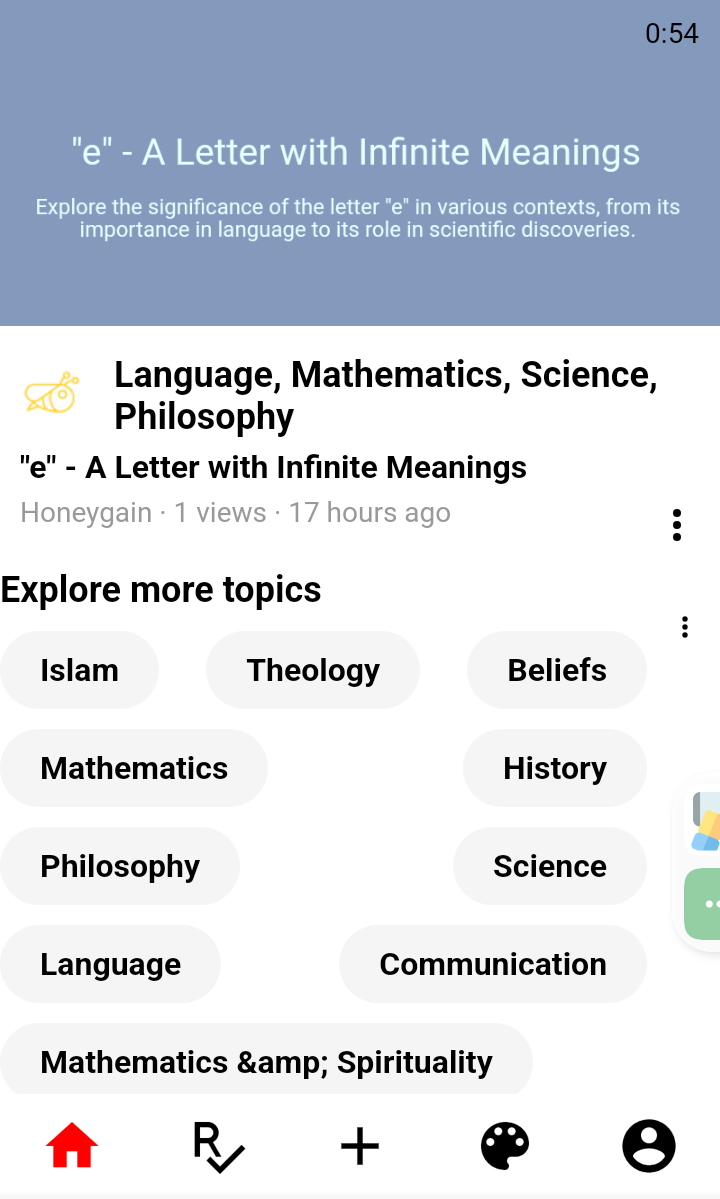
Task: Open the color palette tab
Action: [x=505, y=1146]
